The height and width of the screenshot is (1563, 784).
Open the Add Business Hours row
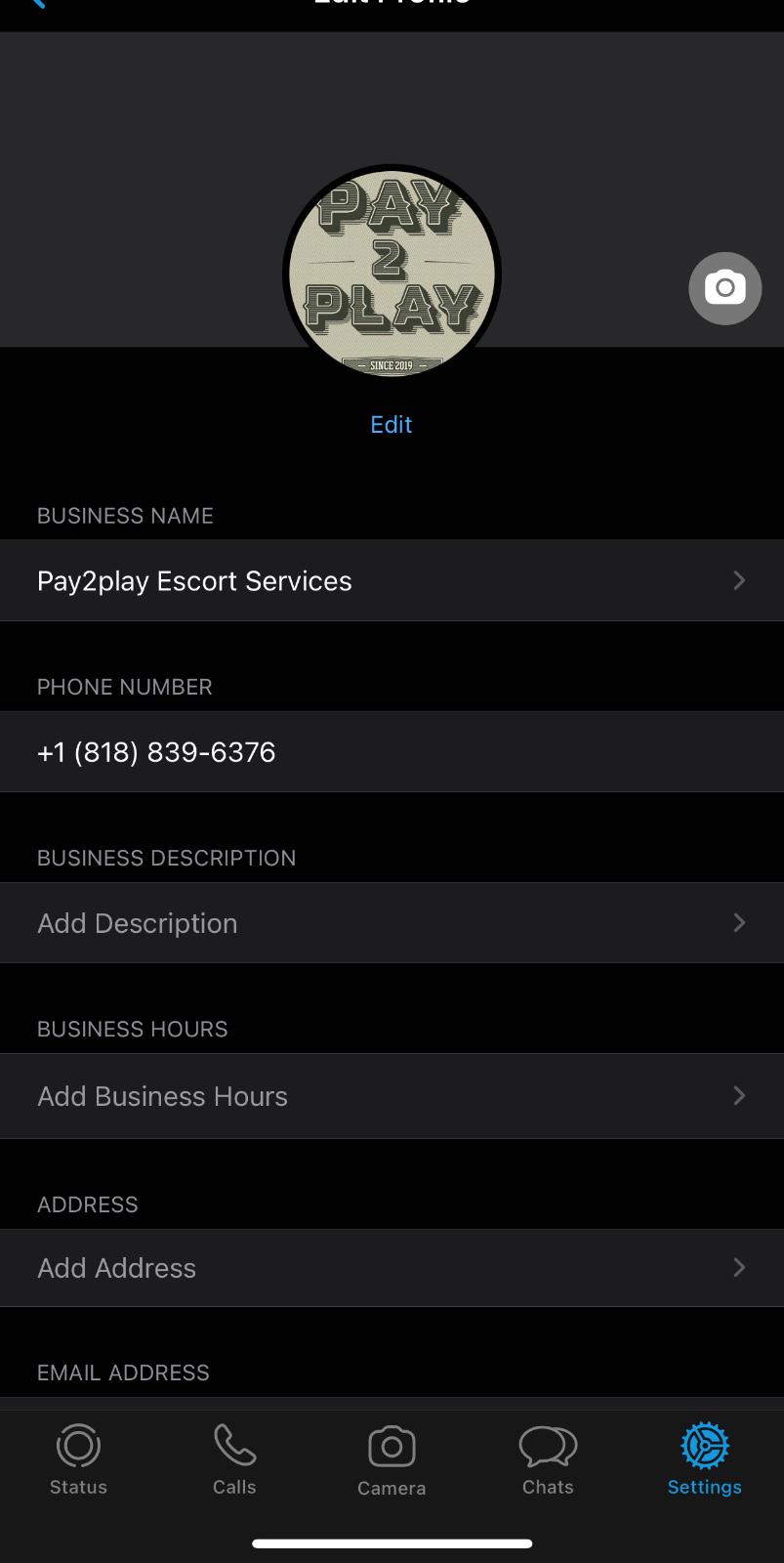click(x=391, y=1096)
